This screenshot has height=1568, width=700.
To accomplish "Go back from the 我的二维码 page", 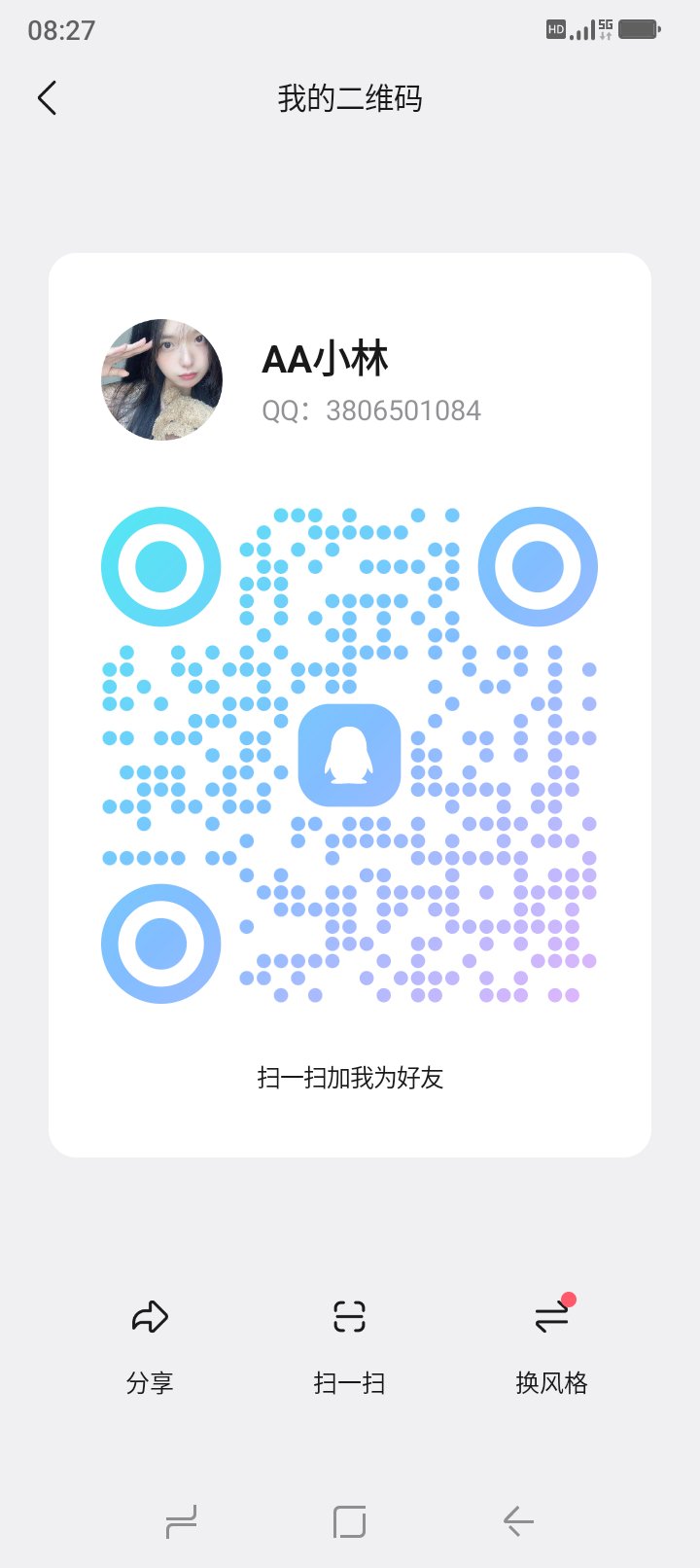I will point(47,98).
